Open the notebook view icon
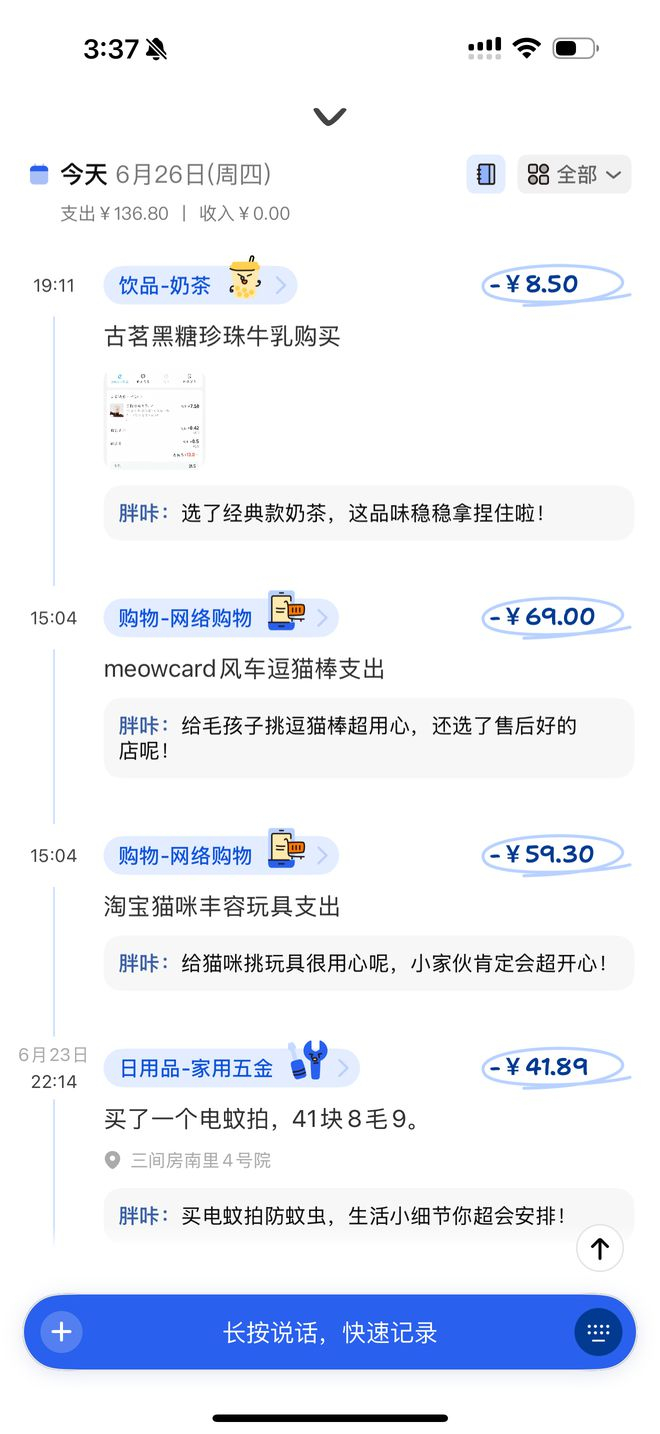The image size is (660, 1434). [486, 174]
